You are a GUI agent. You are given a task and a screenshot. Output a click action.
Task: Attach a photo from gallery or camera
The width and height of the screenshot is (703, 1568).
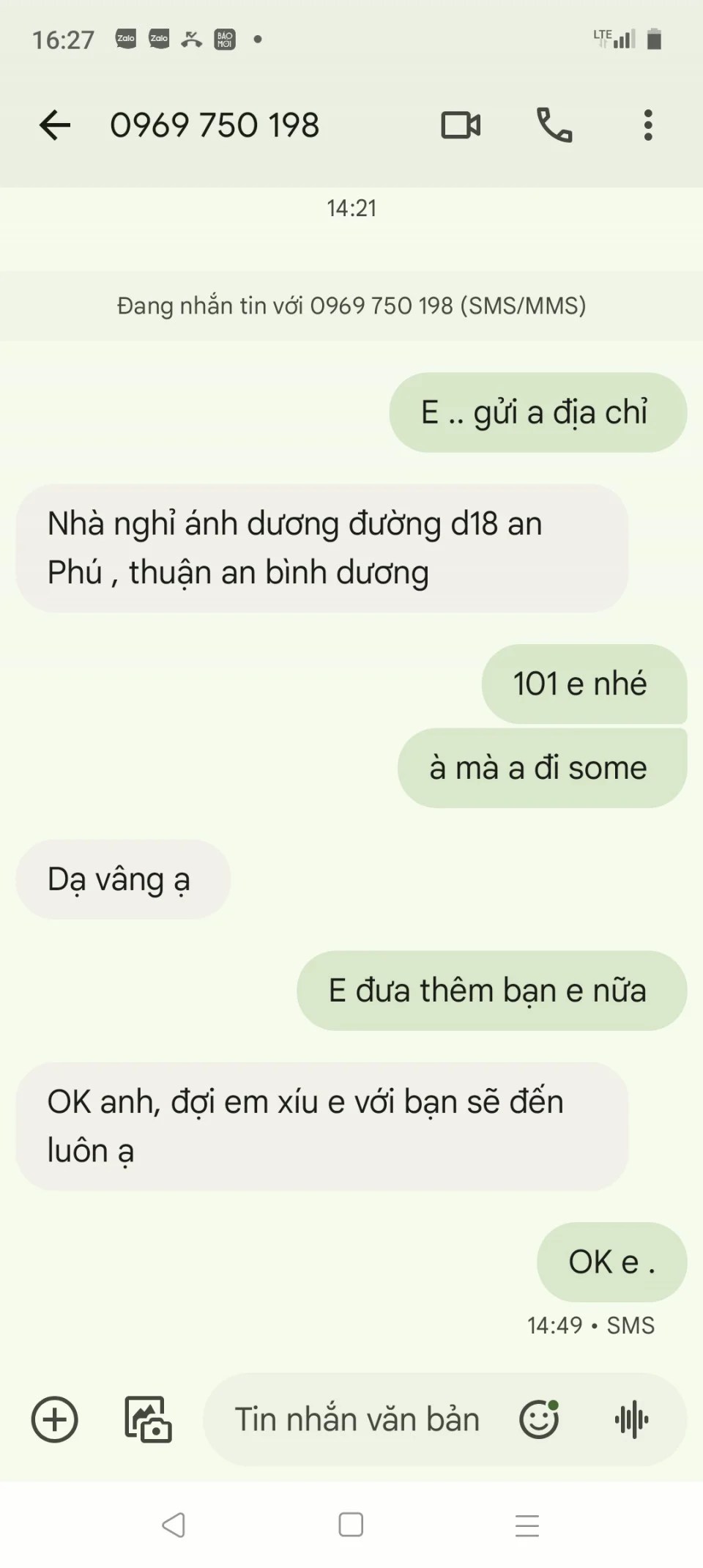148,1419
